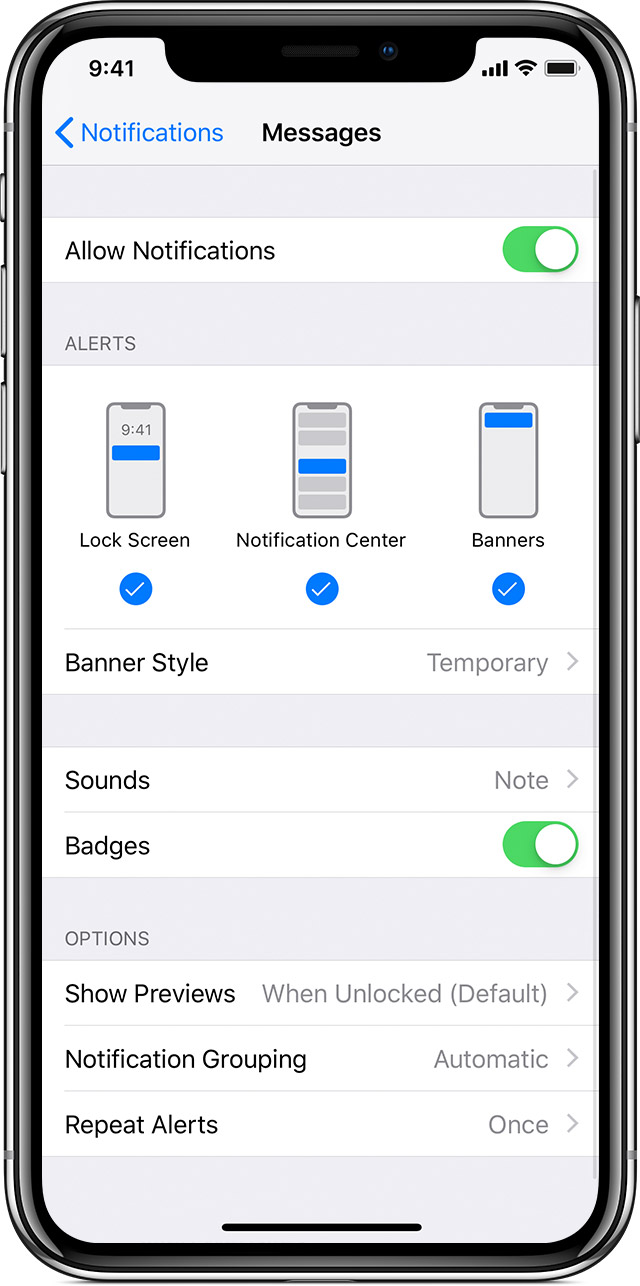Go back to Notifications
Screen dimensions: 640x1286
[140, 133]
